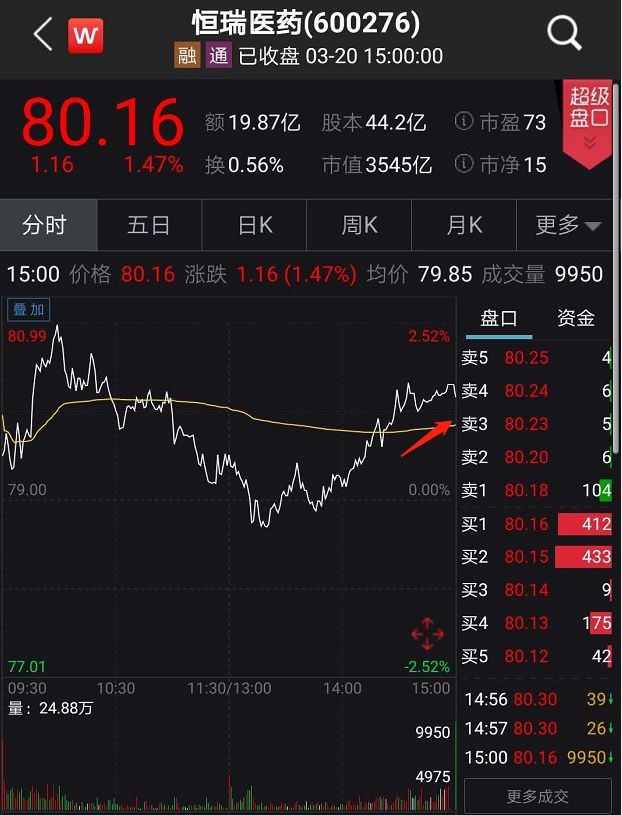This screenshot has height=815, width=622.
Task: Open the 更多 chart options dropdown
Action: click(x=568, y=225)
